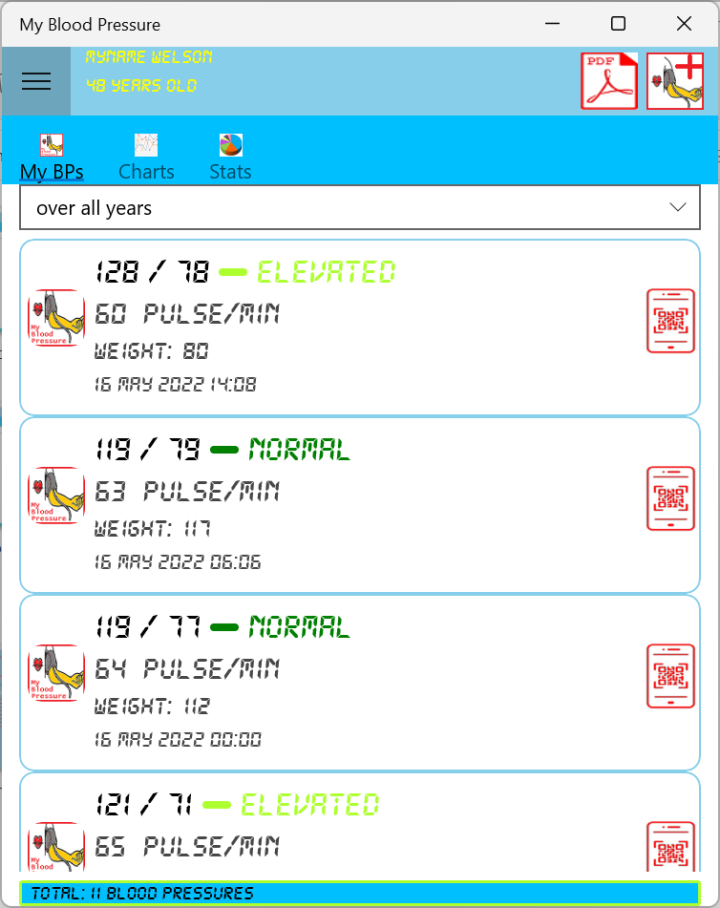The image size is (720, 908).
Task: Show QR code for the 119 / 79 reading
Action: [x=670, y=498]
